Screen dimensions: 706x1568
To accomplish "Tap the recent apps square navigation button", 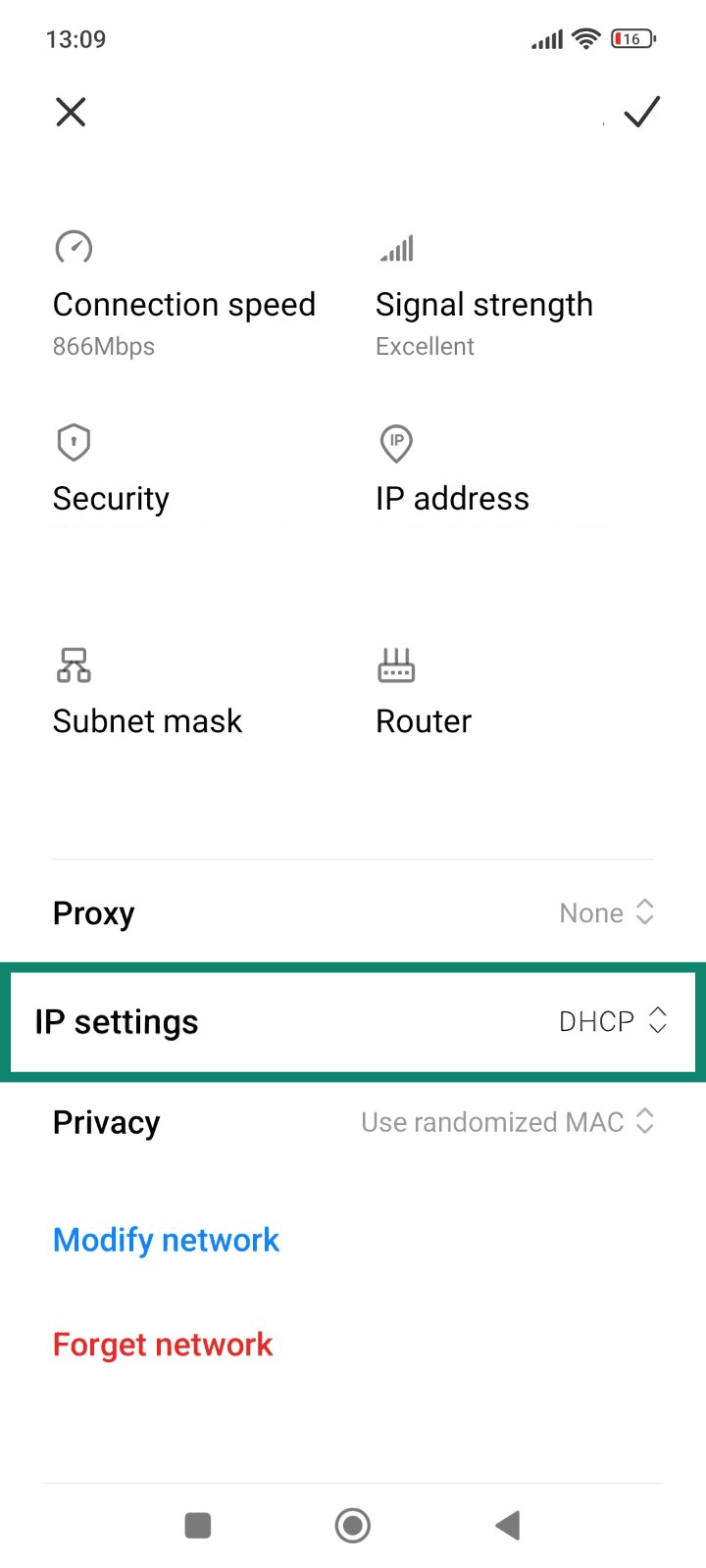I will 197,1525.
